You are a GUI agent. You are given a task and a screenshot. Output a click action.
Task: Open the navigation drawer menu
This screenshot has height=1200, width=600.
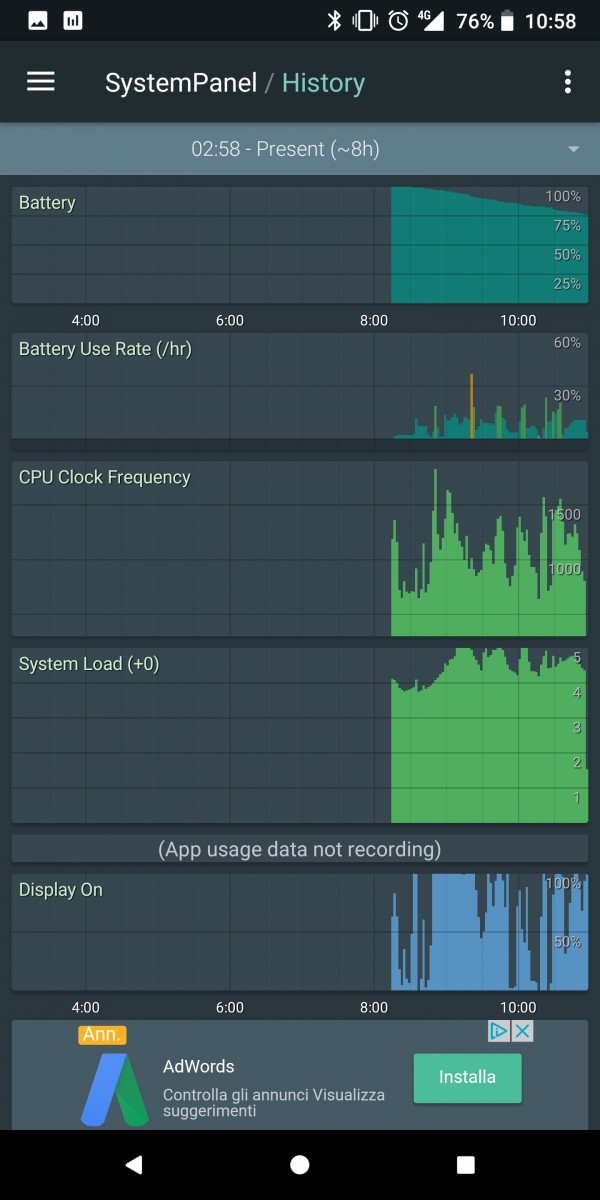point(40,82)
